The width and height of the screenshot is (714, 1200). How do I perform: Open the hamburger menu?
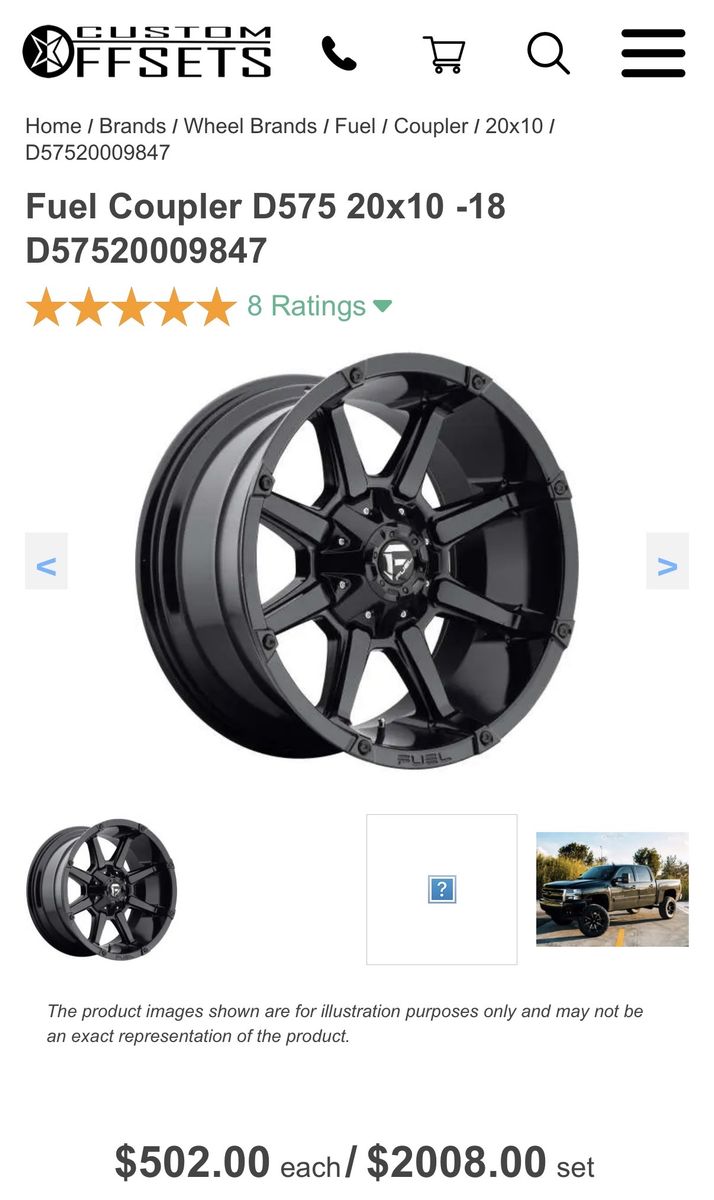[x=653, y=53]
